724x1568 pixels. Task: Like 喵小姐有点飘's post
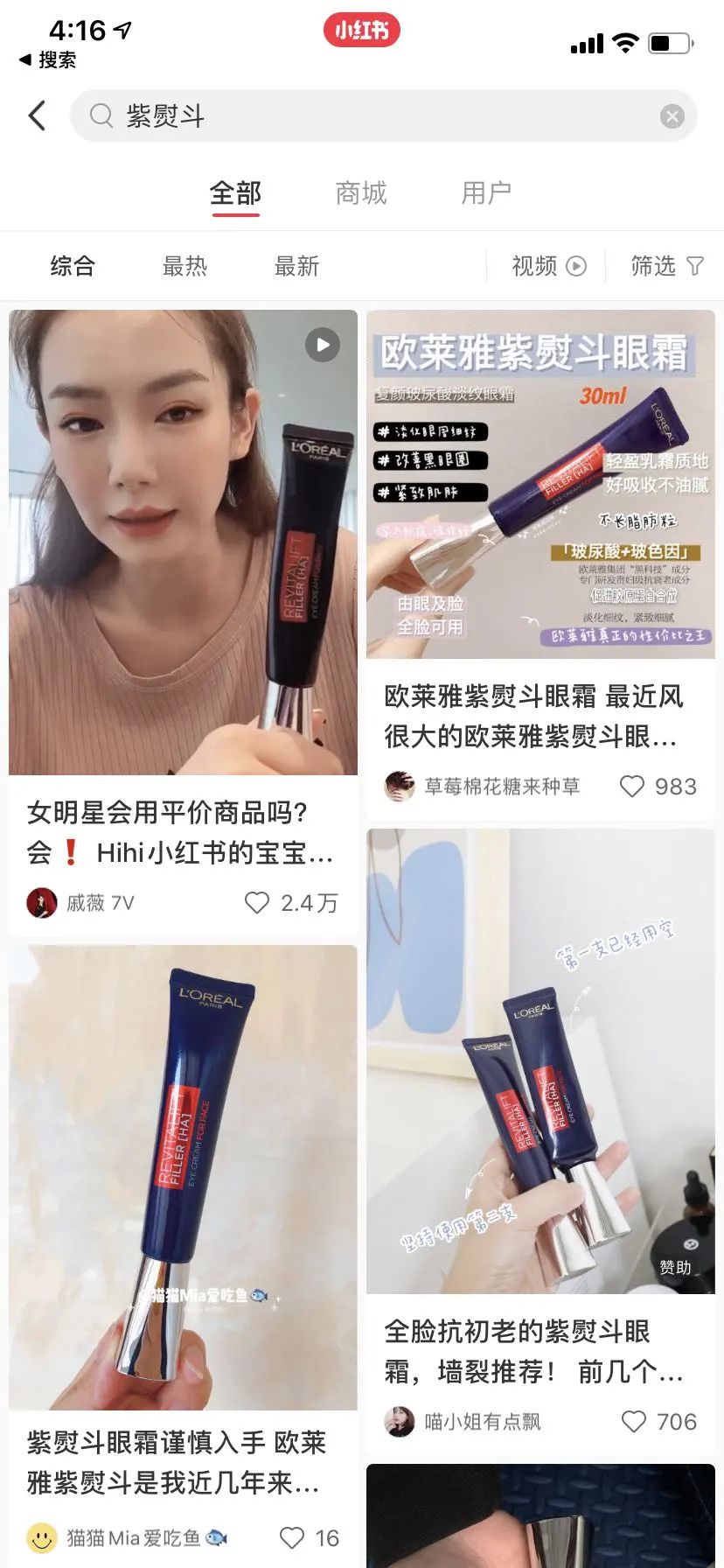click(634, 1421)
